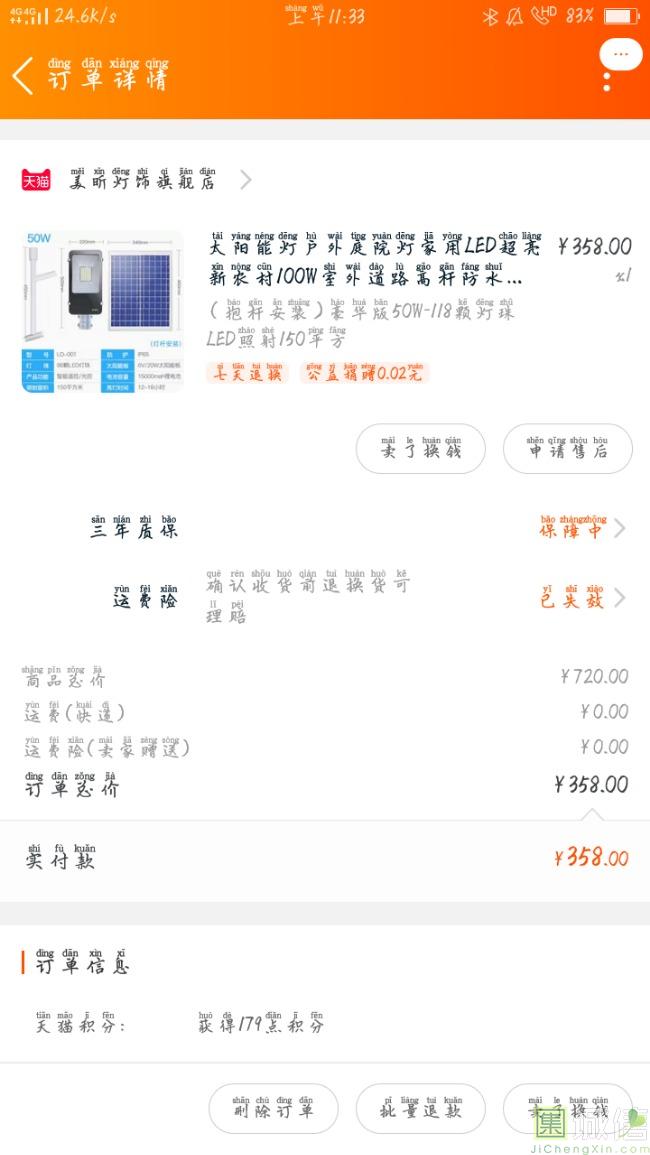Tap 申请售后 button
Screen dimensions: 650x1155
tap(567, 449)
